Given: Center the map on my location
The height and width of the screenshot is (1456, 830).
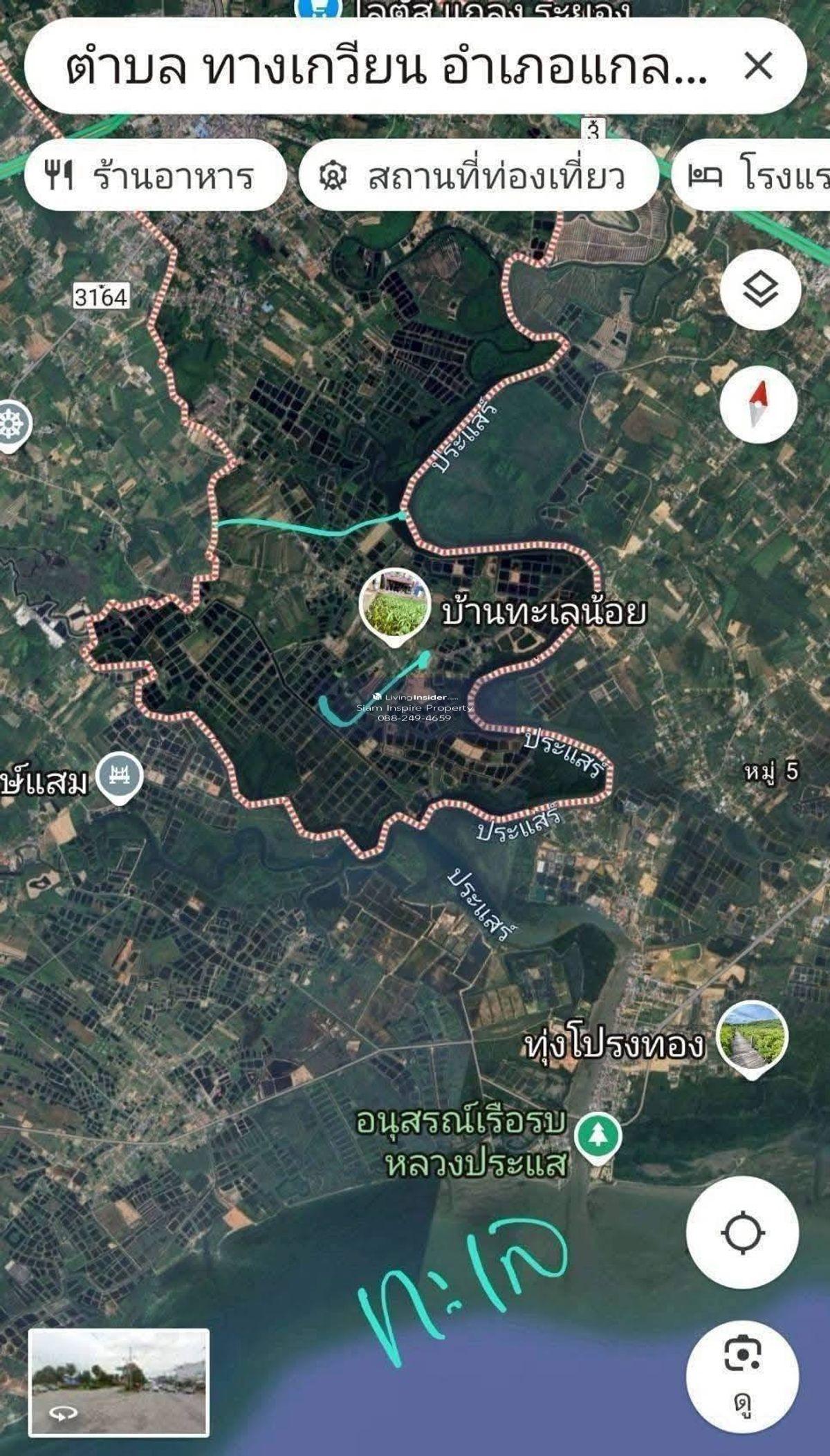Looking at the screenshot, I should tap(742, 1232).
